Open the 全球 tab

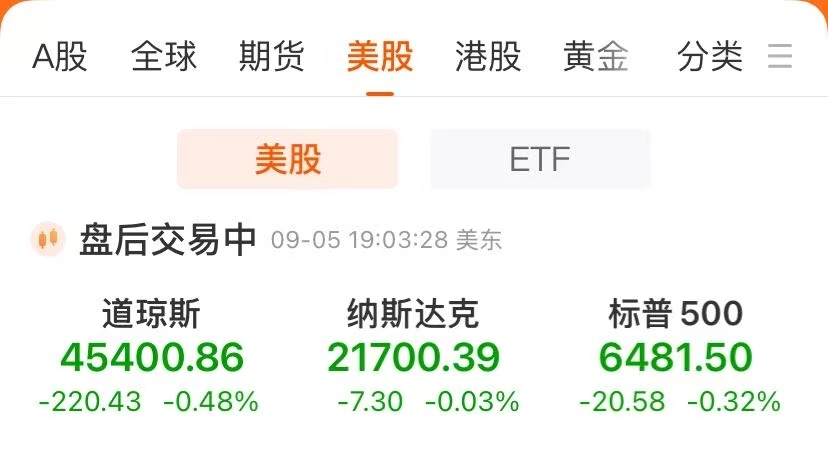coord(164,56)
